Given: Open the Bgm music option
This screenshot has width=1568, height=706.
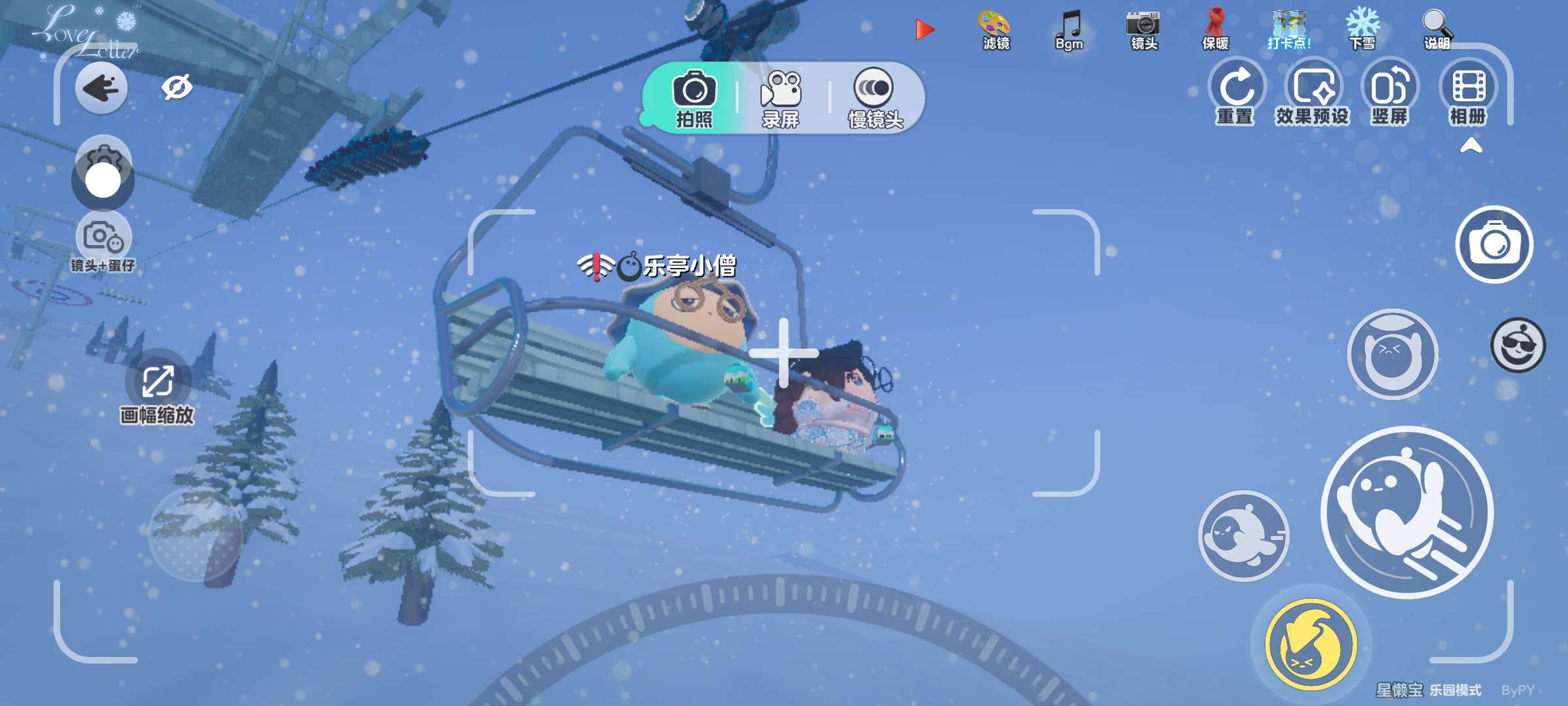Looking at the screenshot, I should tap(1069, 30).
